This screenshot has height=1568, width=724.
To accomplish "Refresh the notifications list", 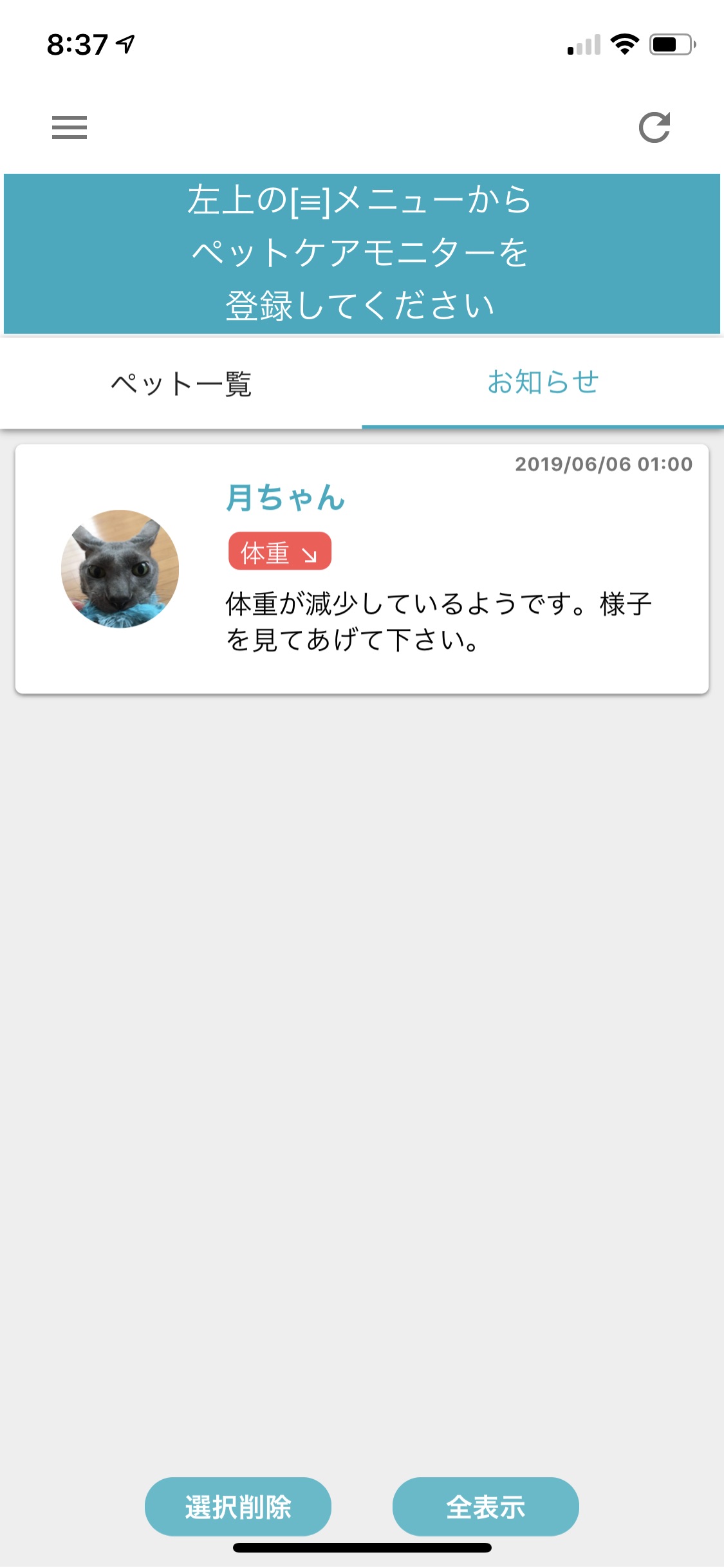I will tap(654, 127).
